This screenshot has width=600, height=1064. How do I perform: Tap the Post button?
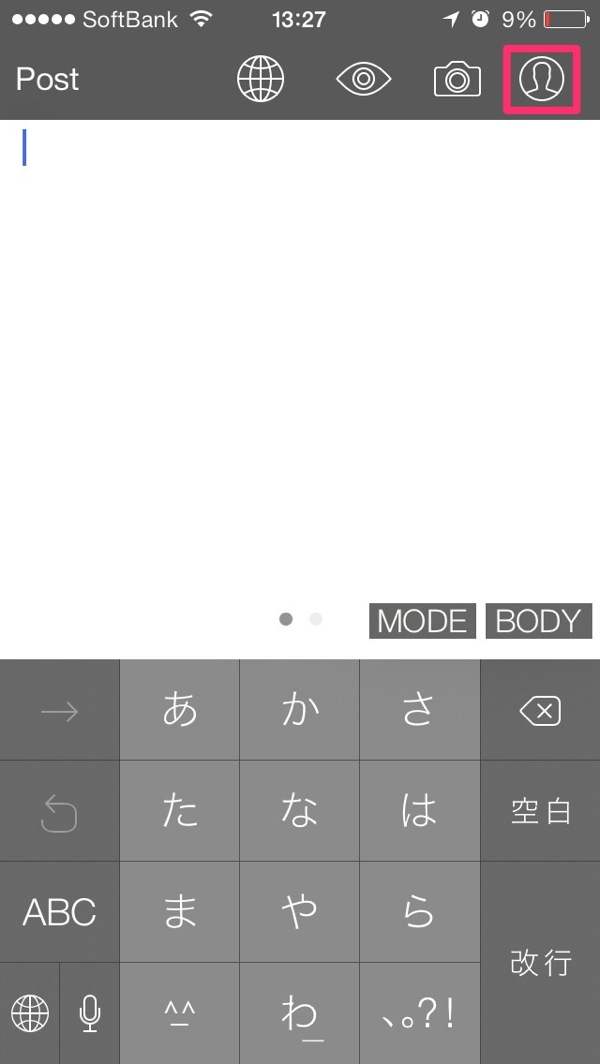coord(48,79)
